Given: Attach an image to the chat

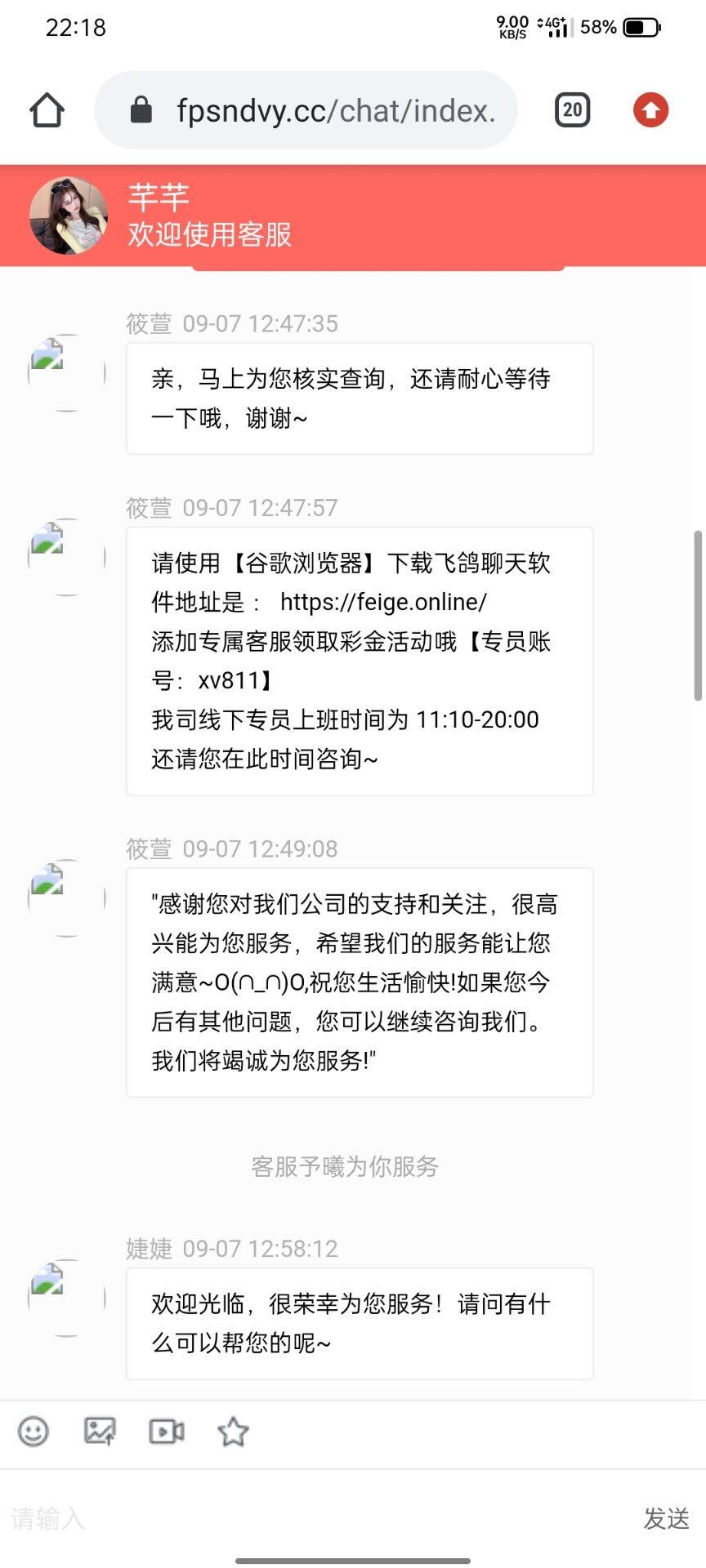Looking at the screenshot, I should click(x=100, y=1432).
